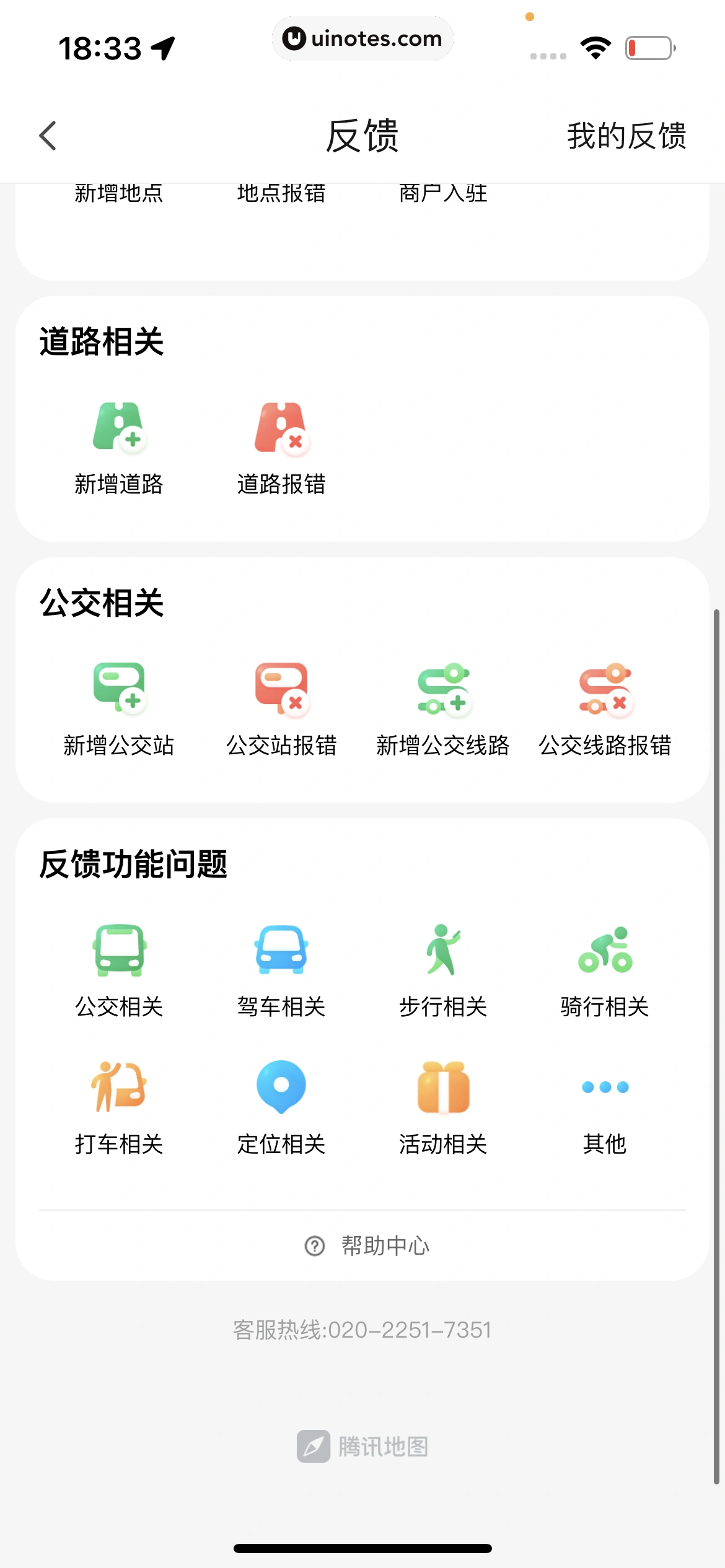Image resolution: width=725 pixels, height=1568 pixels.
Task: Tap 打车相关 ride-hailing feedback
Action: click(119, 1107)
